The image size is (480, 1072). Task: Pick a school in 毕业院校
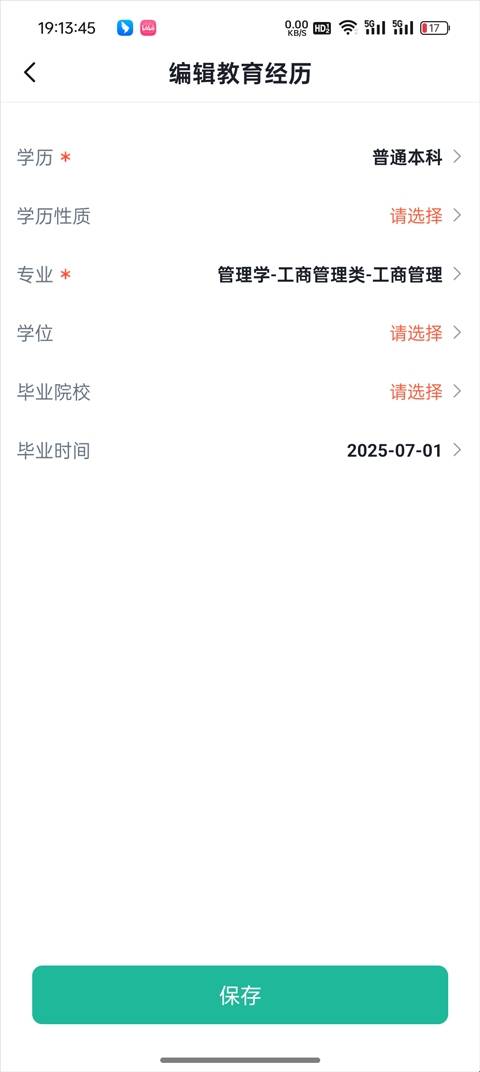(240, 392)
